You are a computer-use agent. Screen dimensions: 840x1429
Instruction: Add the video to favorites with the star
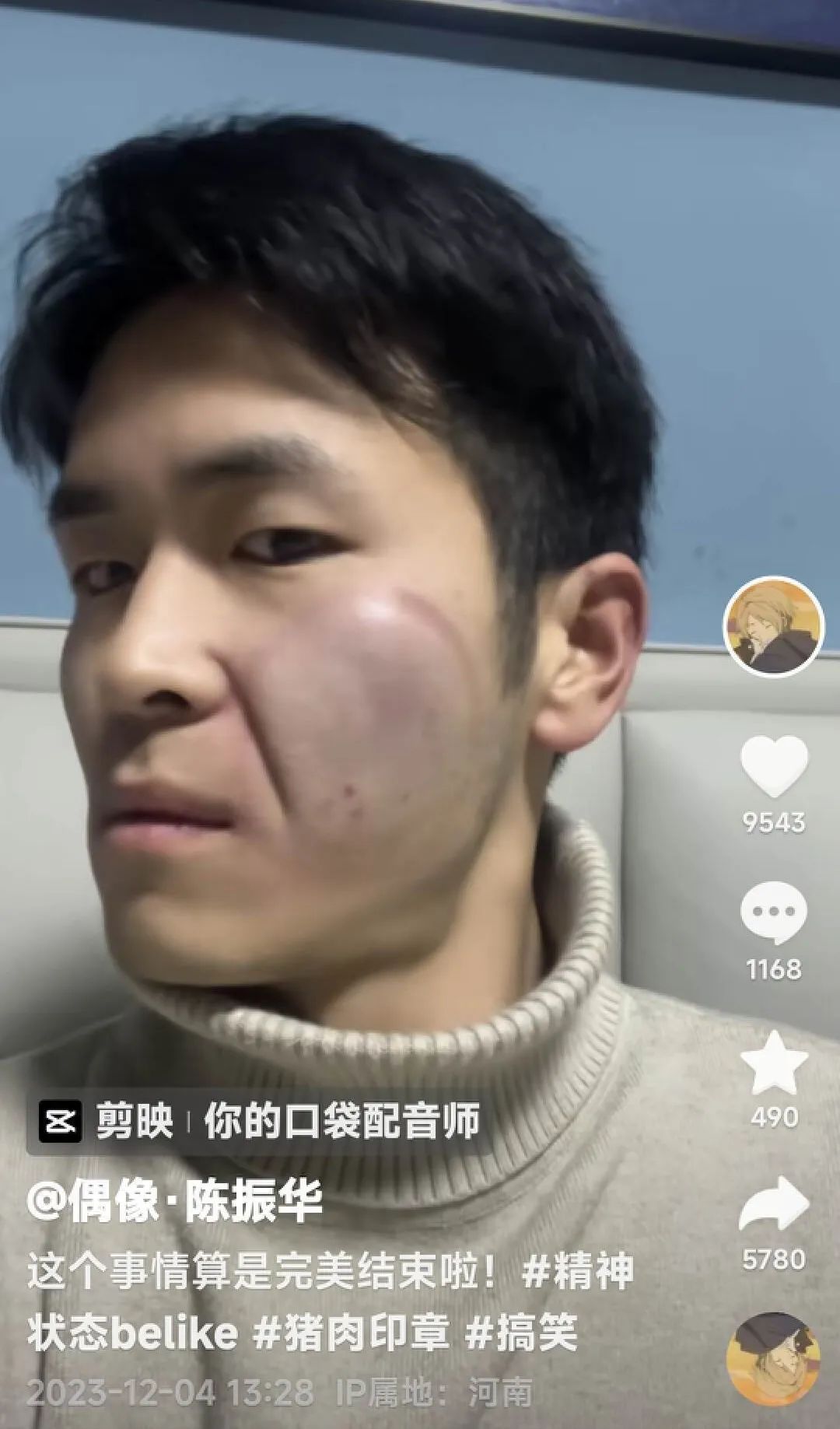click(x=774, y=1063)
